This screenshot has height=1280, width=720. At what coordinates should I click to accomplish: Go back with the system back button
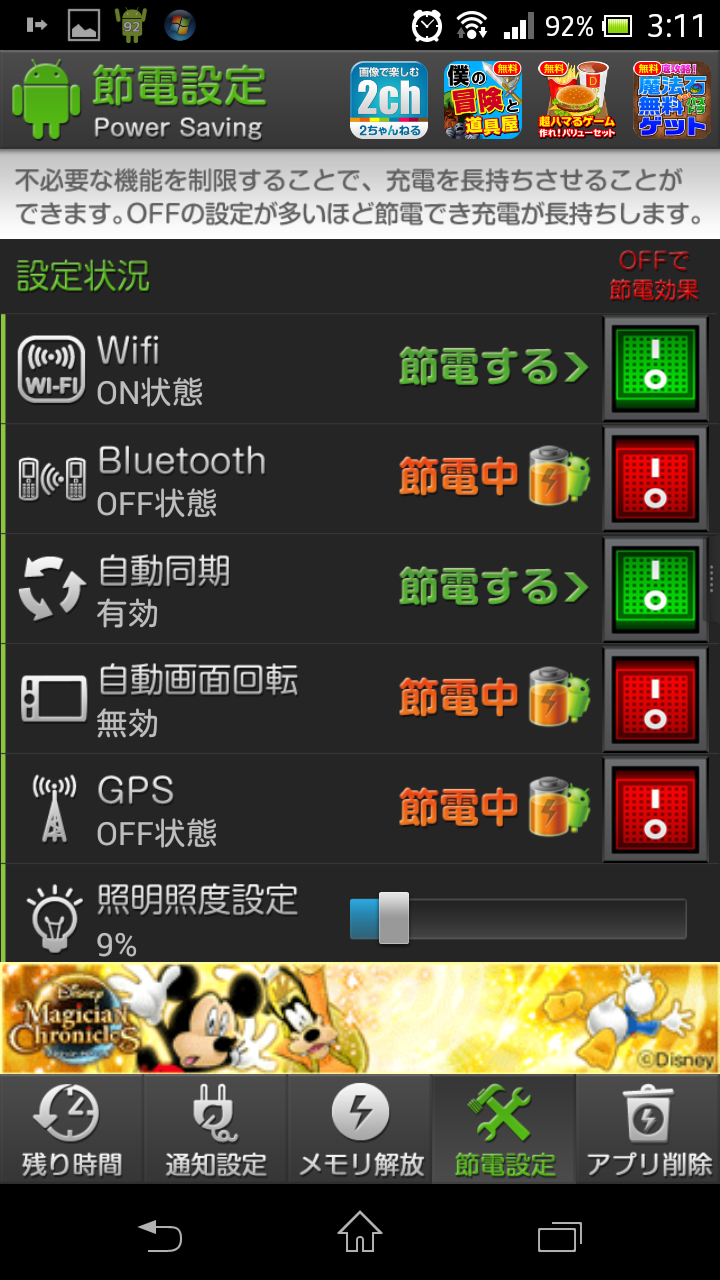(x=160, y=1236)
